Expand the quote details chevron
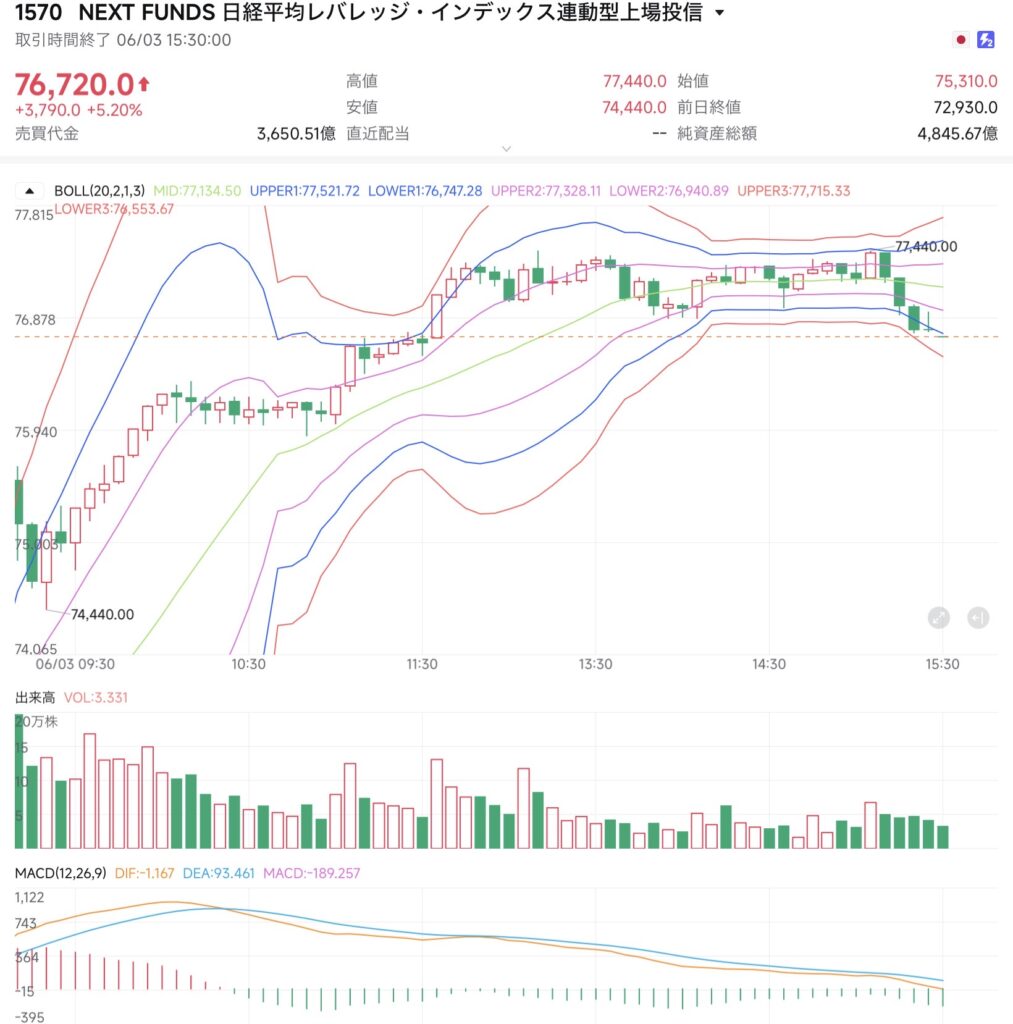Viewport: 1013px width, 1024px height. coord(506,149)
